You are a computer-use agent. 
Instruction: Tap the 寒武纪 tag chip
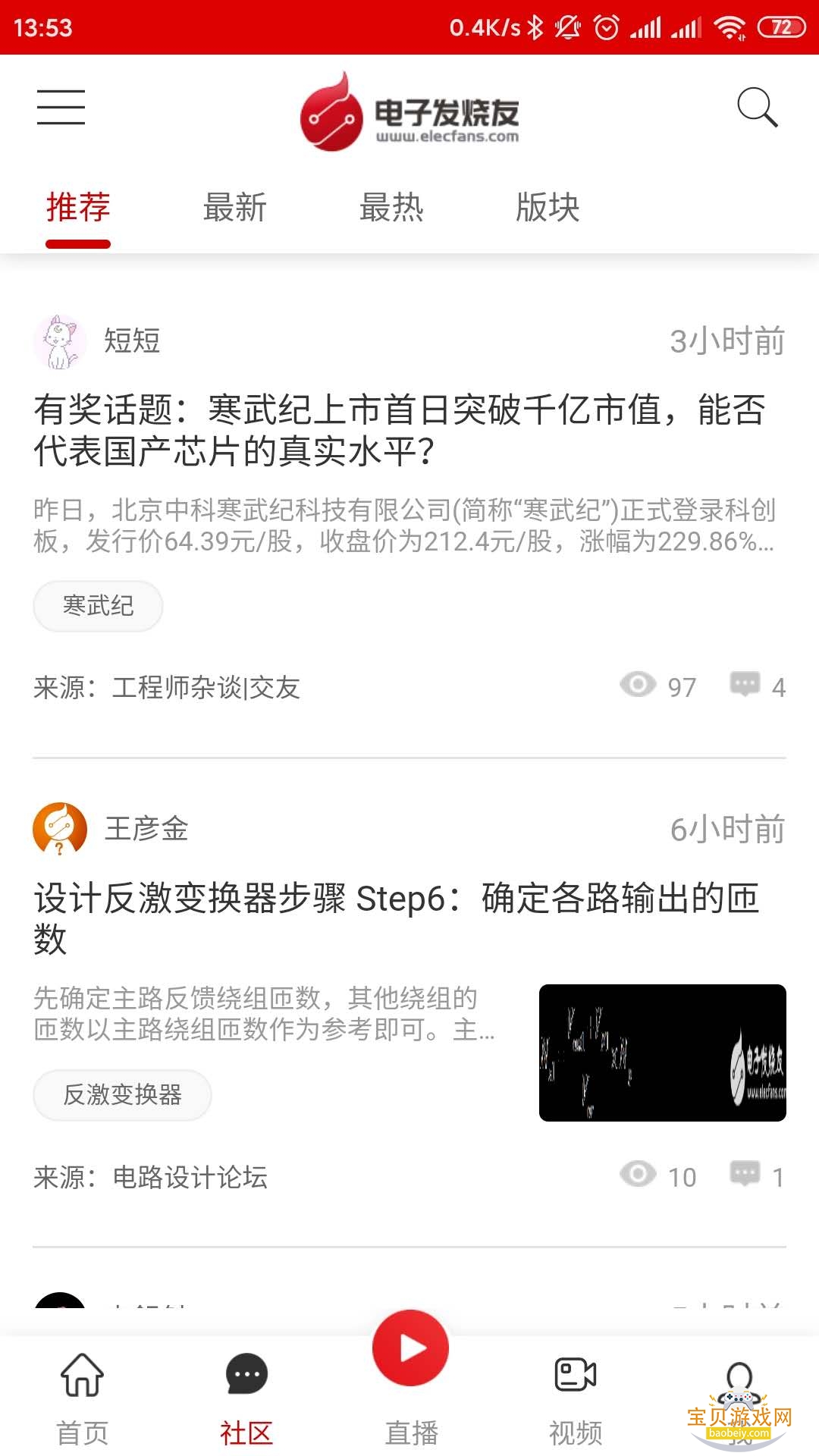[98, 606]
